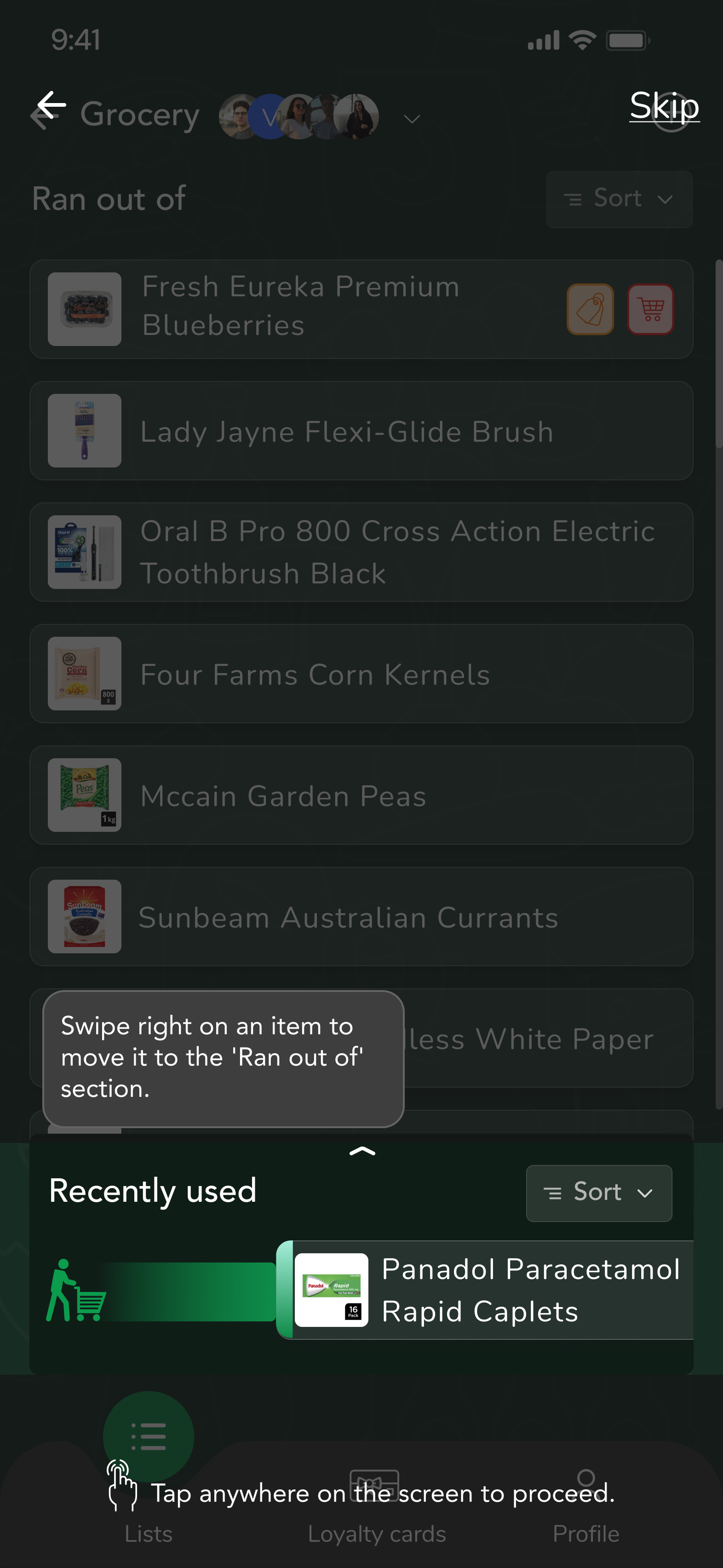
Task: Open the Sort dropdown for Ran out of
Action: click(x=618, y=199)
